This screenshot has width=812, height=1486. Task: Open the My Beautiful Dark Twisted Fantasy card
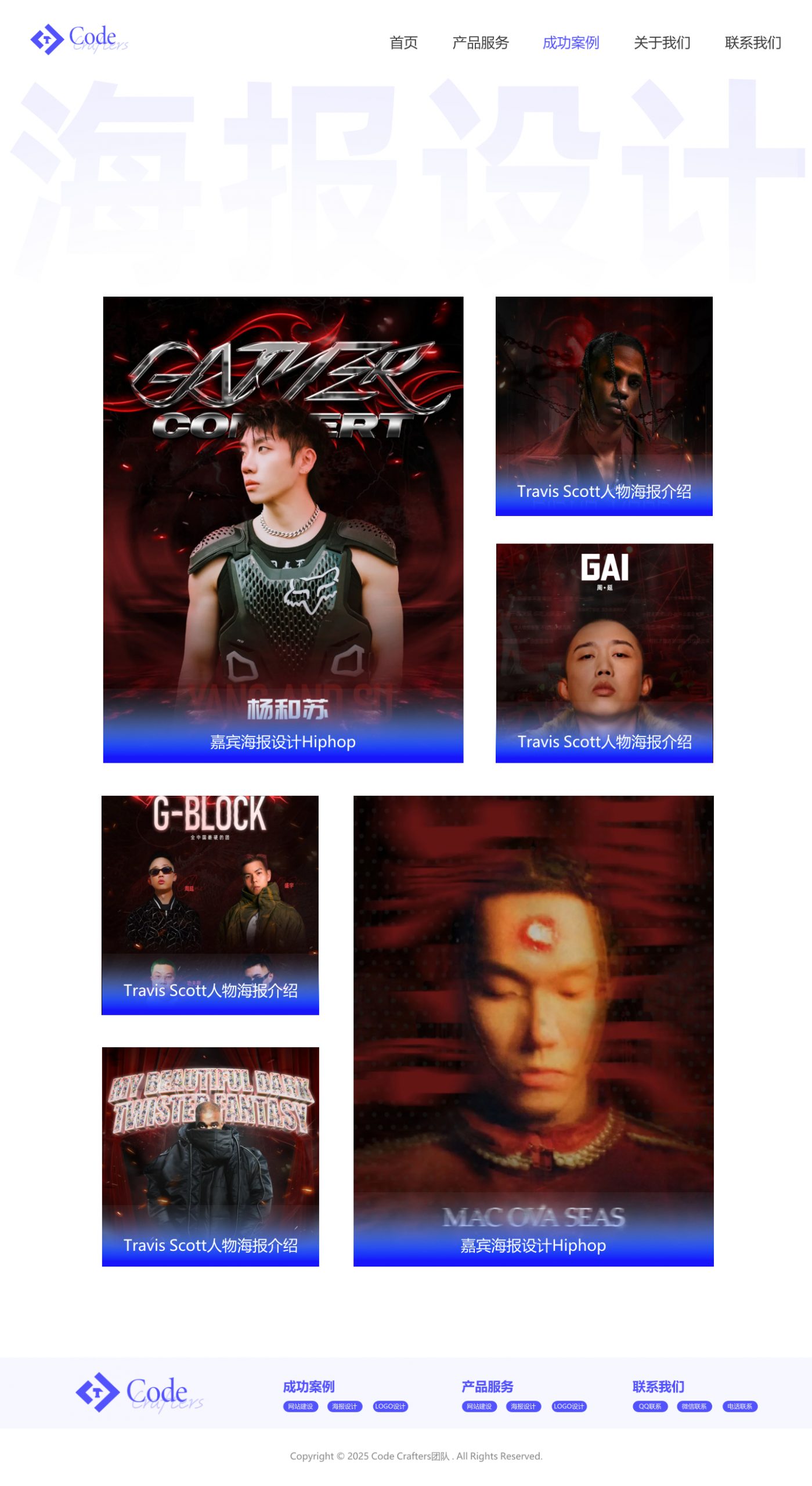point(210,1156)
